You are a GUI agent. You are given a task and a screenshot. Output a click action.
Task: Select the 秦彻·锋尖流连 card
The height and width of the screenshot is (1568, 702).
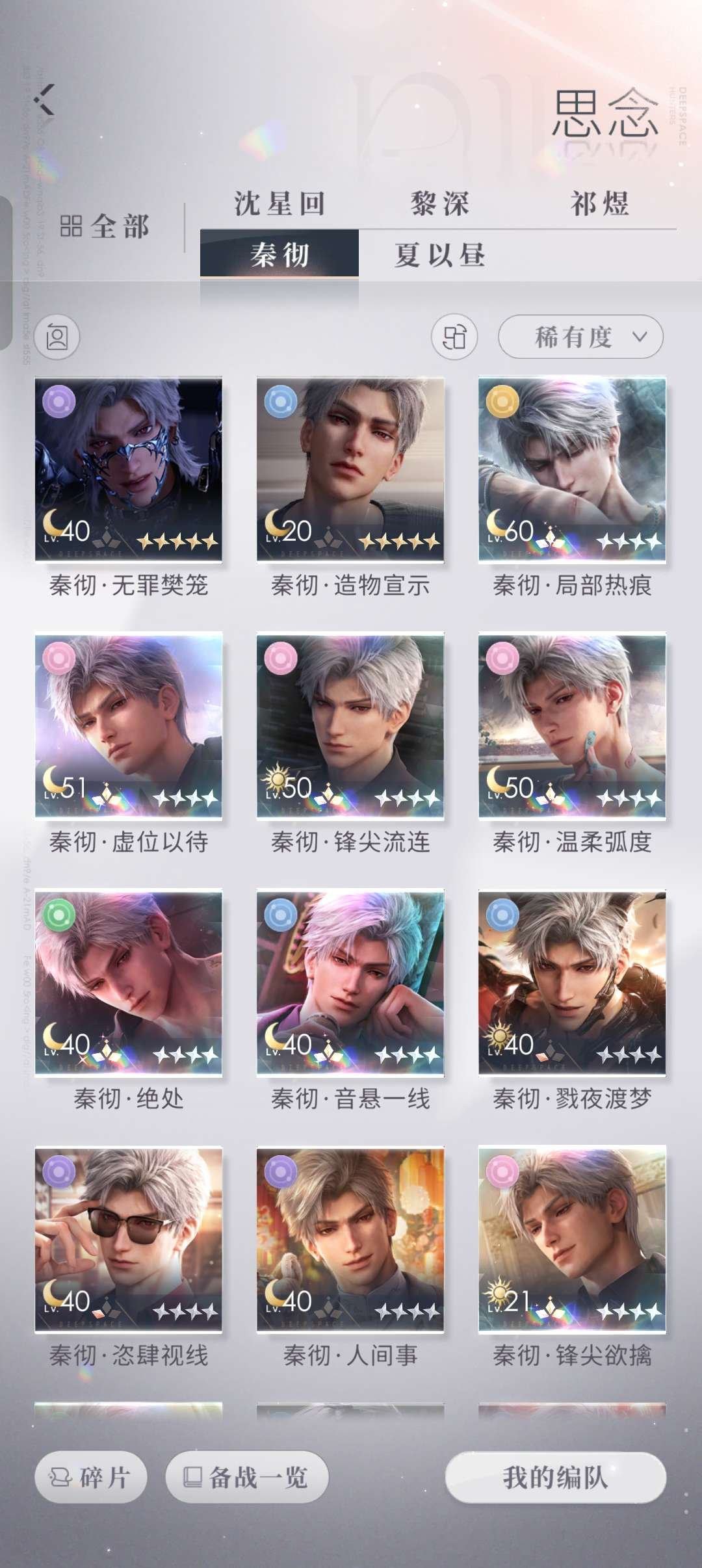(x=350, y=725)
